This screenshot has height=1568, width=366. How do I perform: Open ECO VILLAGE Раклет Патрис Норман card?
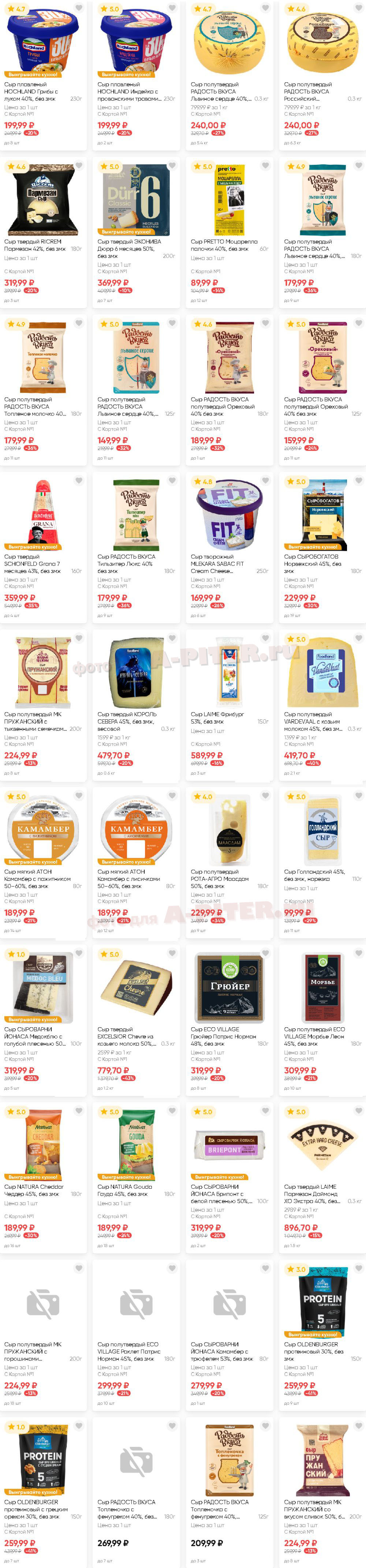pos(136,1303)
